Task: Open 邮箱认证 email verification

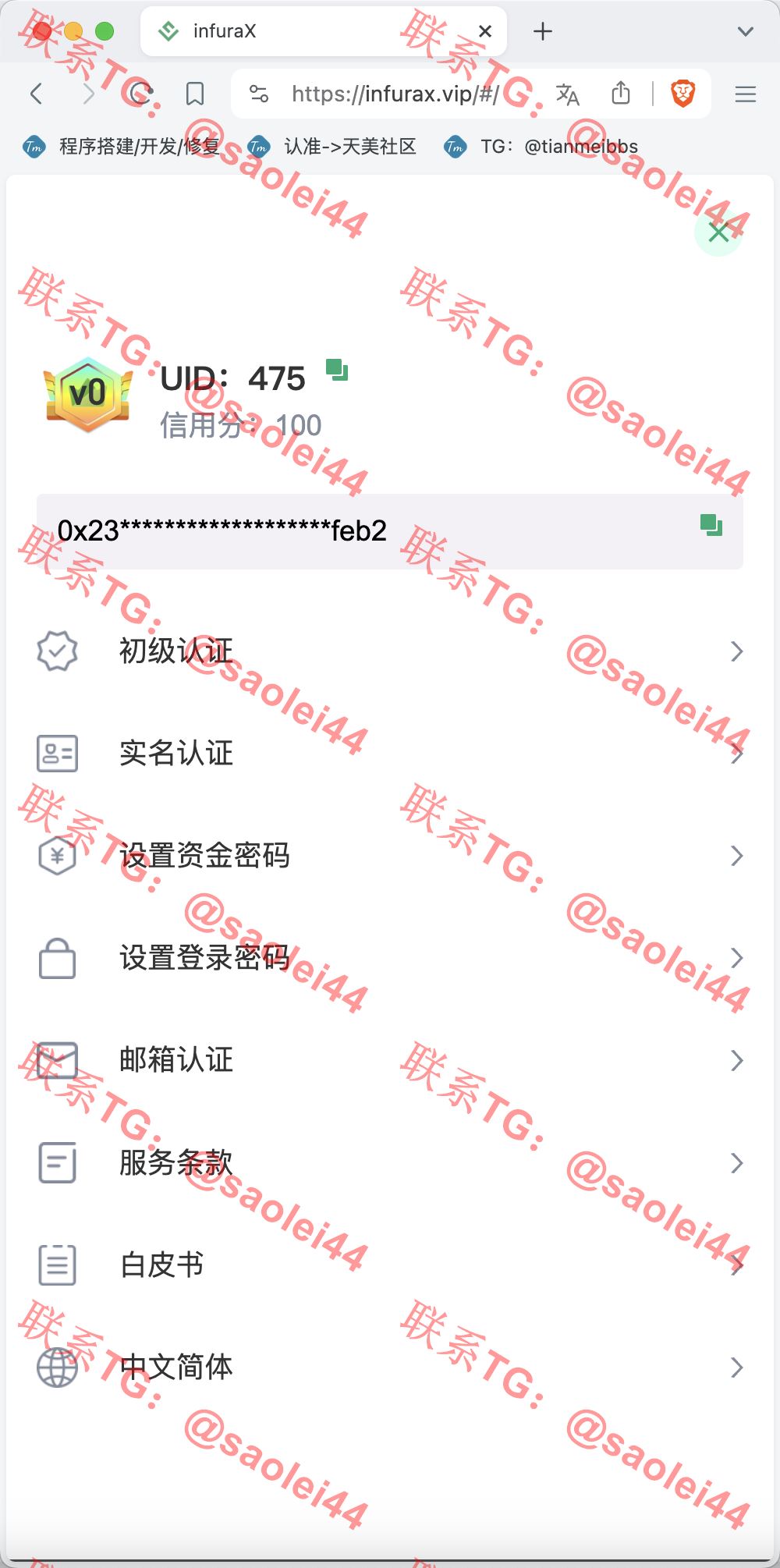Action: point(390,1060)
